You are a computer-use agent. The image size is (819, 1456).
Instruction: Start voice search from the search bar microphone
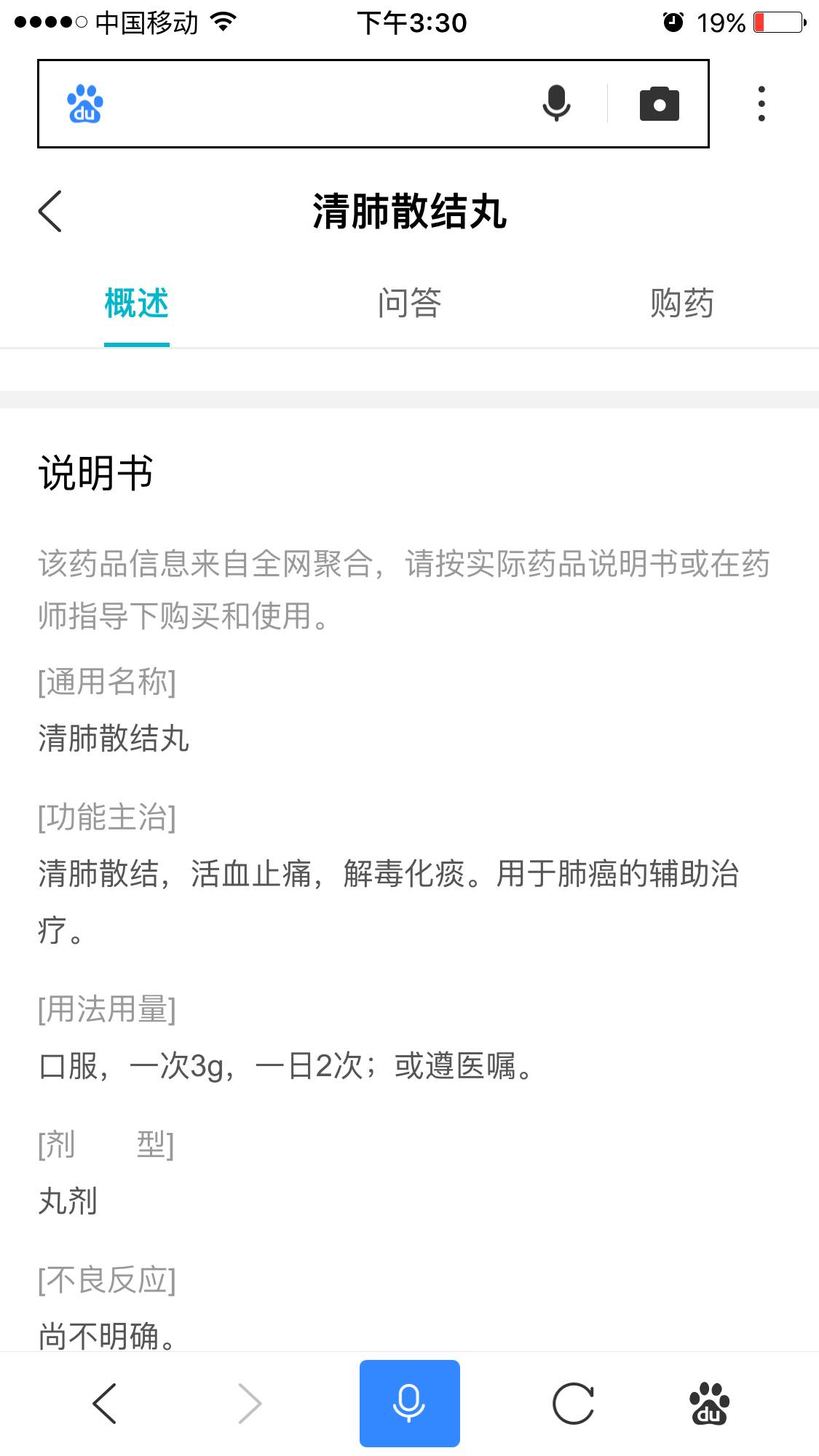tap(556, 103)
